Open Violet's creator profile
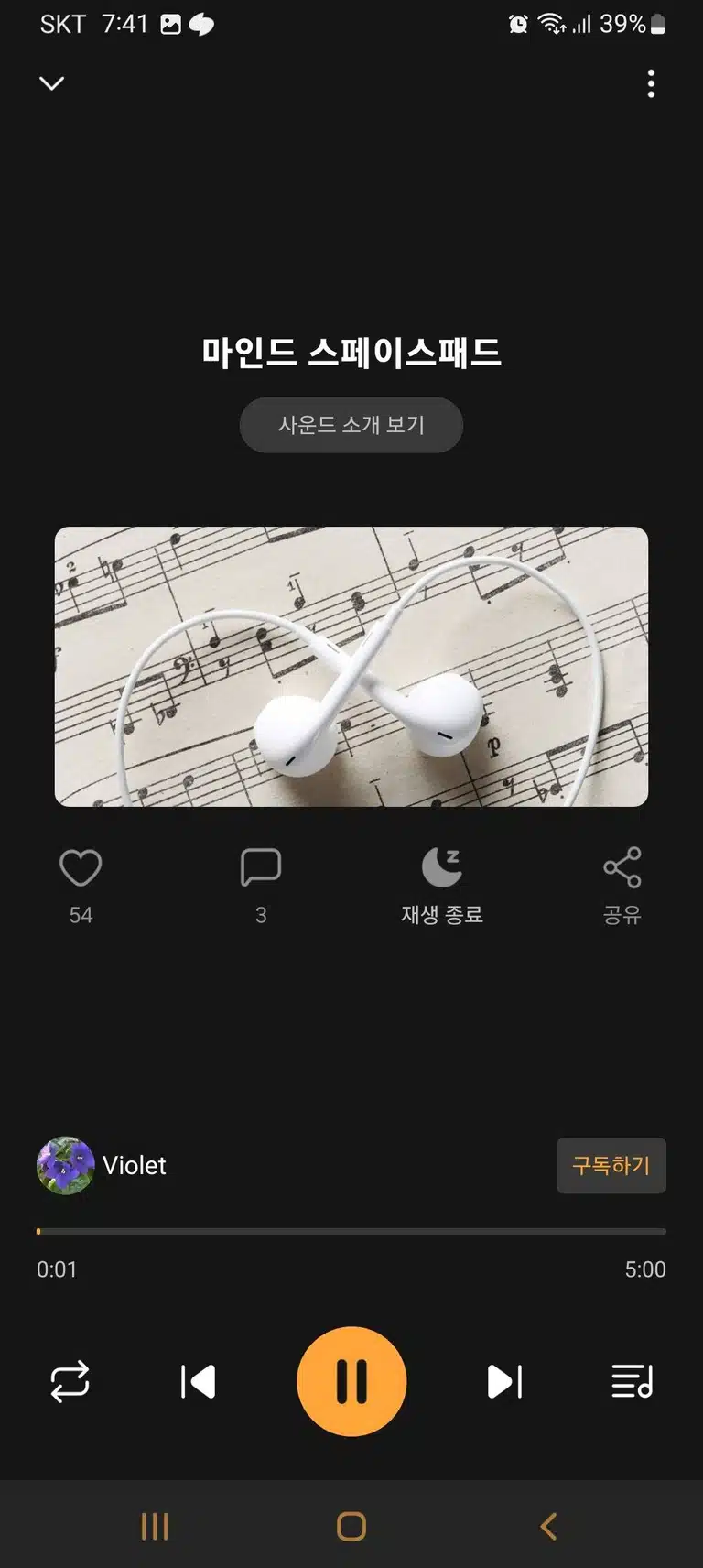 point(102,1165)
